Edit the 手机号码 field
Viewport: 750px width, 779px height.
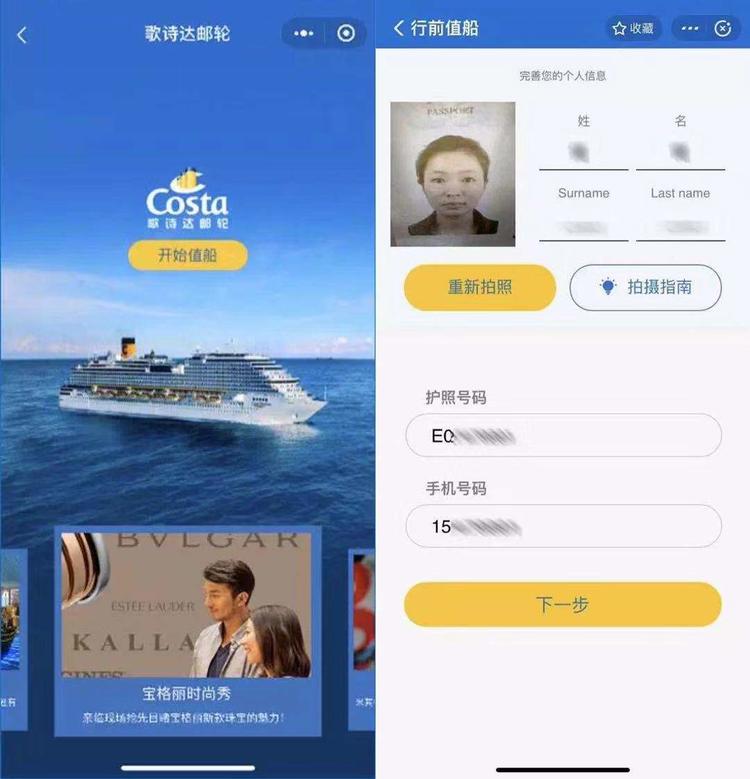pos(563,526)
